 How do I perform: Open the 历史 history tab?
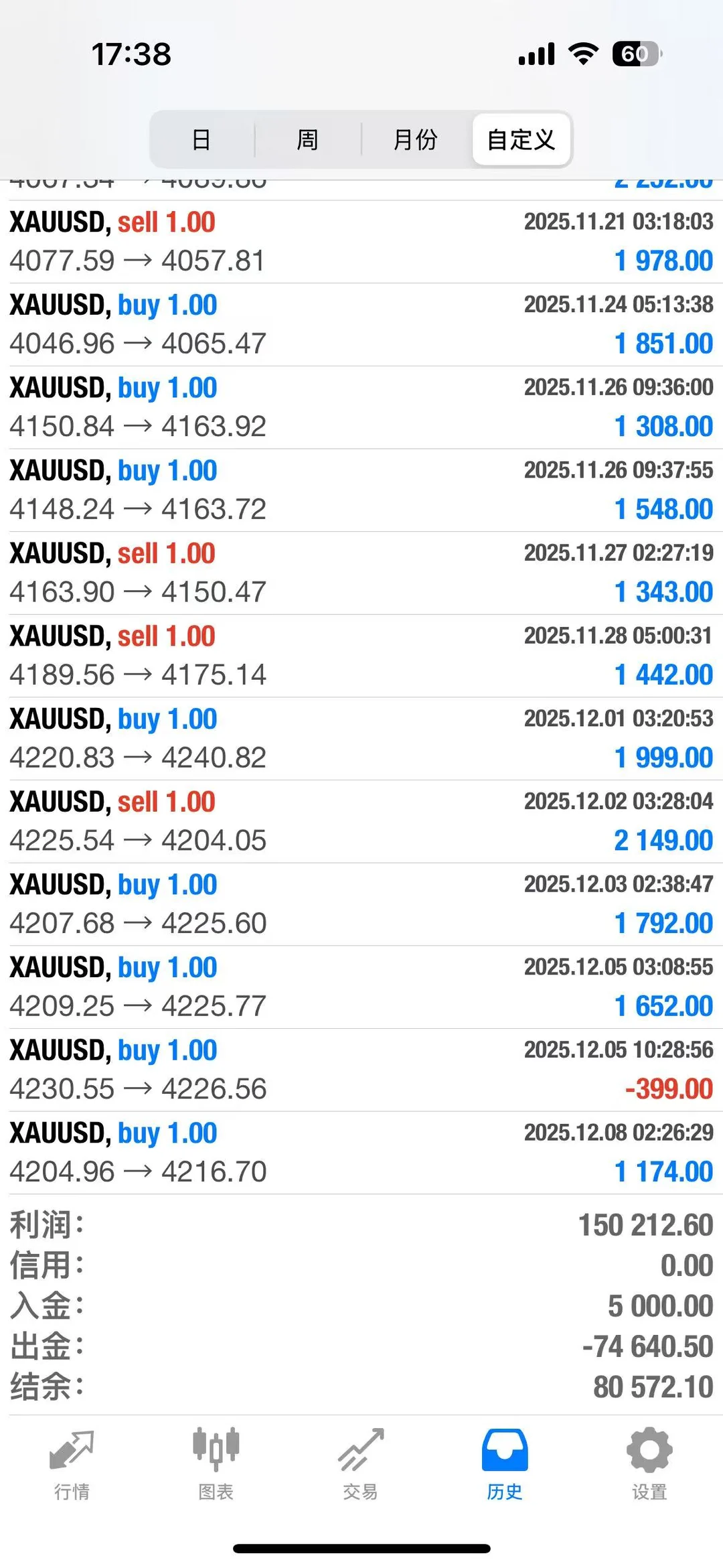[x=505, y=1464]
